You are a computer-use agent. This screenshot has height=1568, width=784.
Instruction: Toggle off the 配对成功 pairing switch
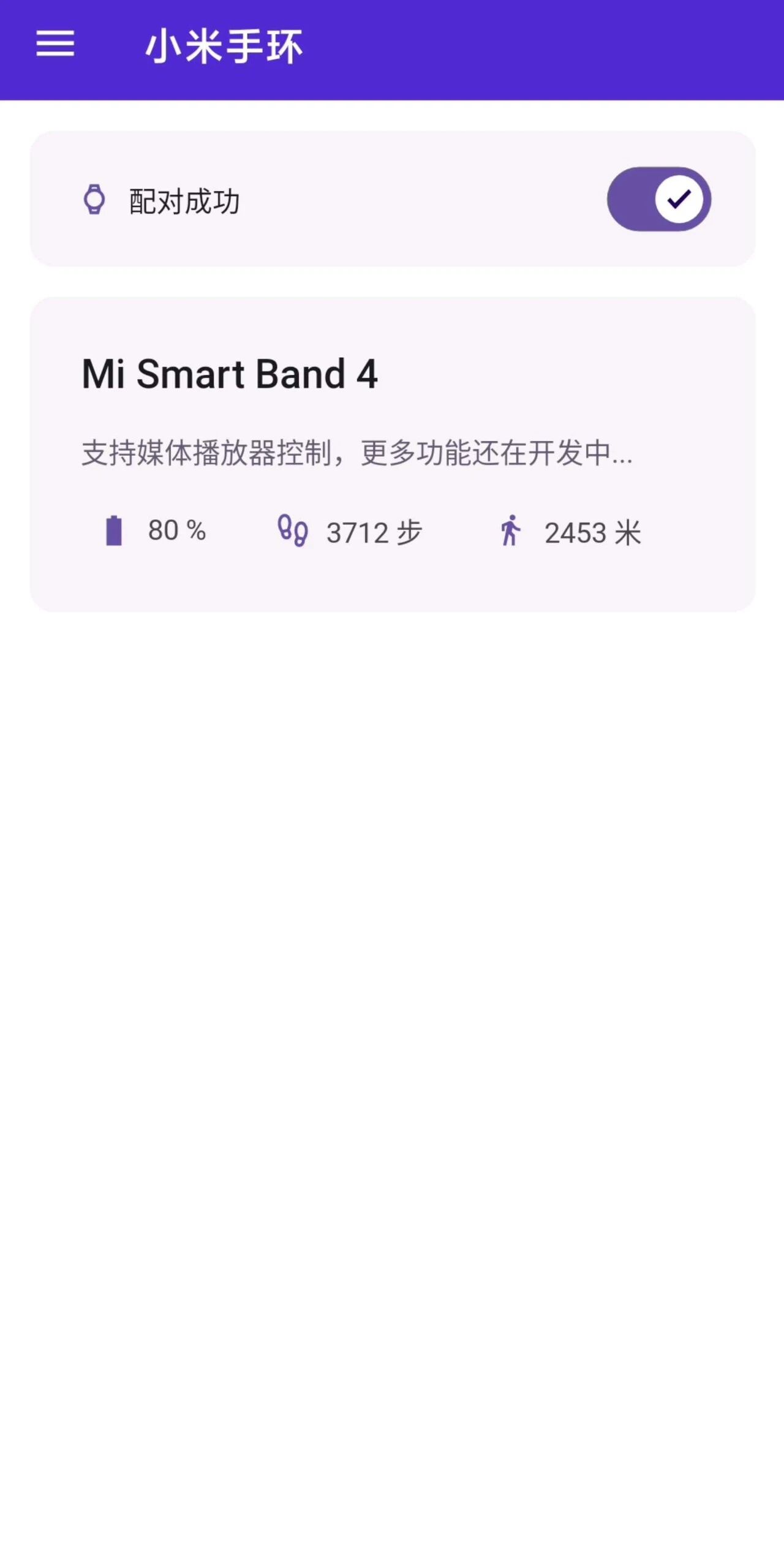coord(659,199)
